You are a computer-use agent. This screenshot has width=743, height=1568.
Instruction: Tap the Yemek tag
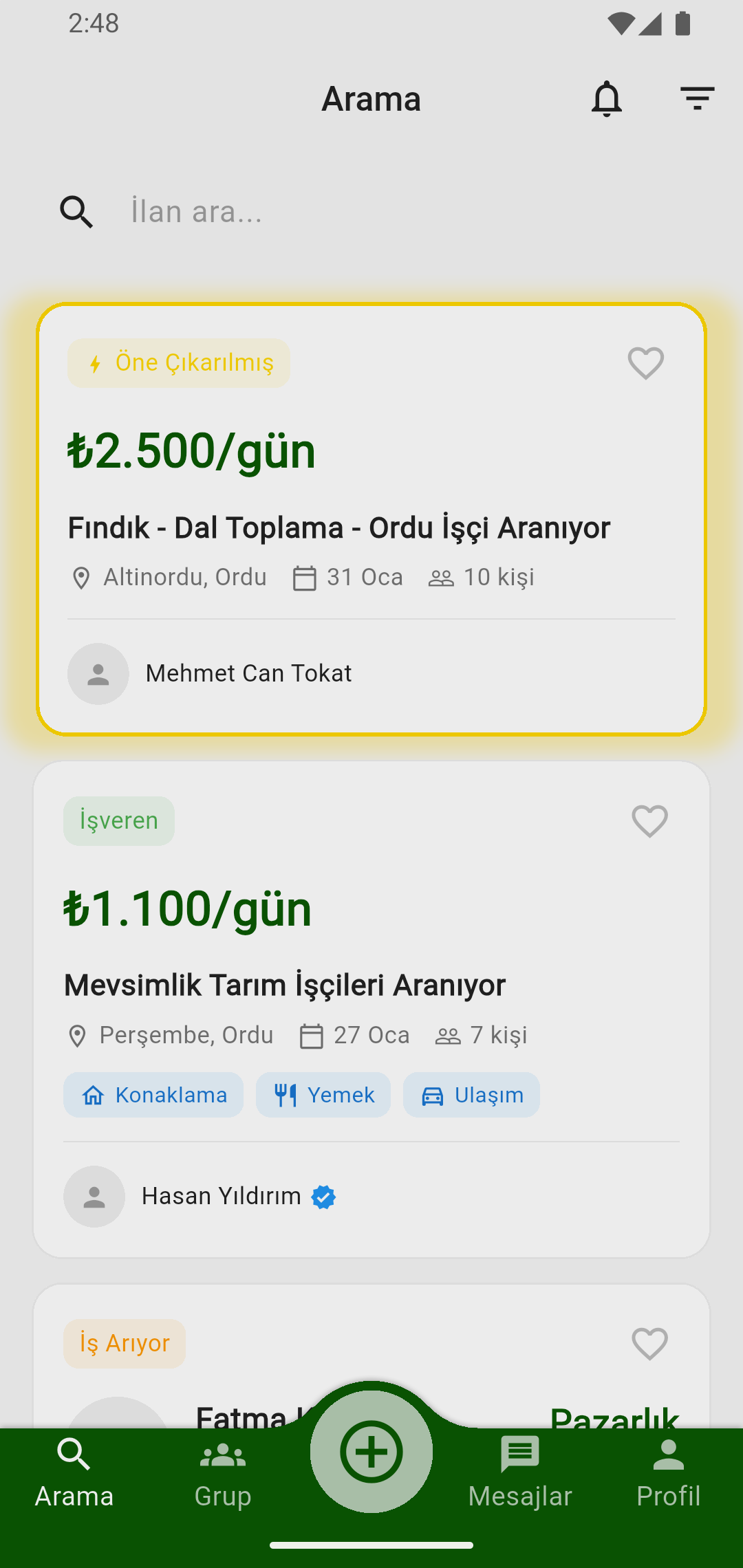tap(323, 1095)
